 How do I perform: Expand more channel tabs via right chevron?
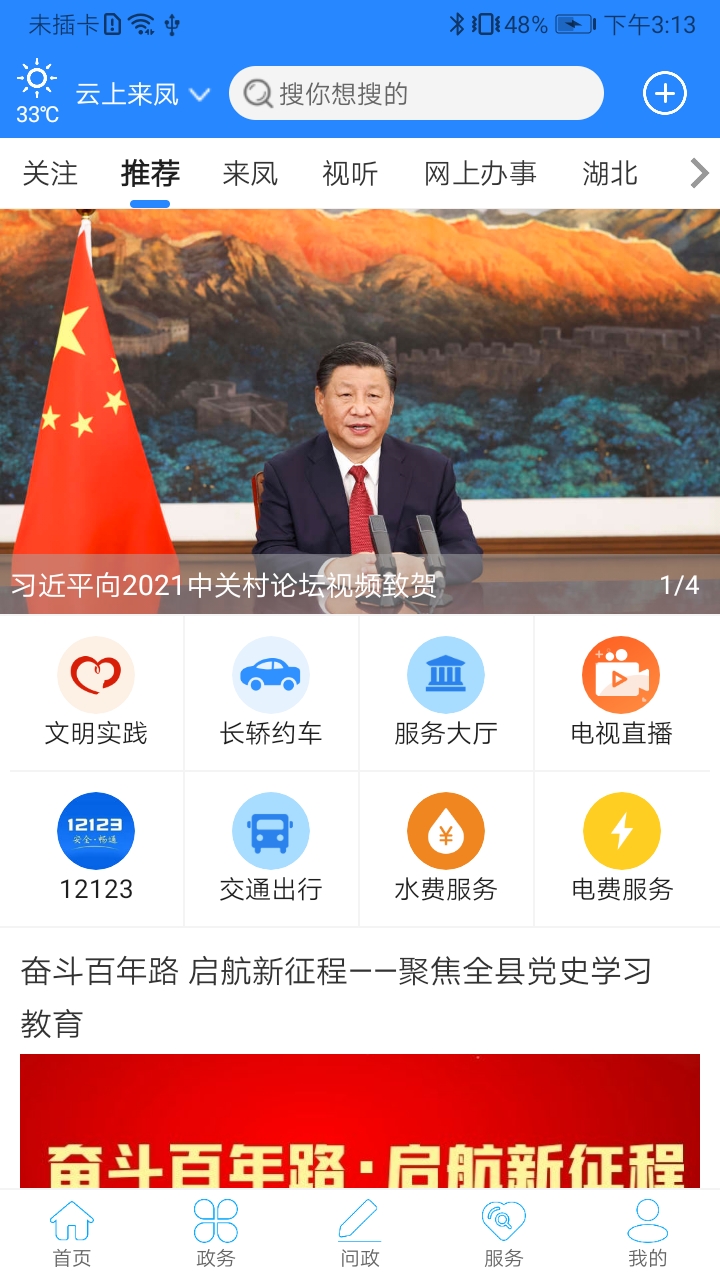pos(699,173)
